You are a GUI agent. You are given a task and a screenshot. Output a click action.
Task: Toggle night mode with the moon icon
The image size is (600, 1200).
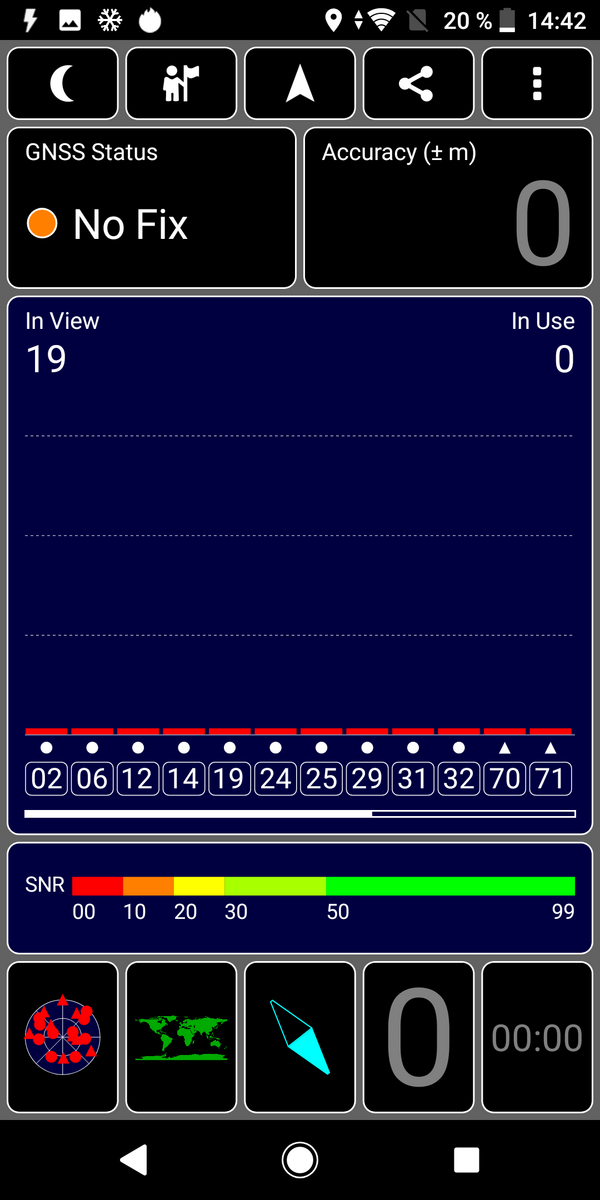pyautogui.click(x=62, y=84)
